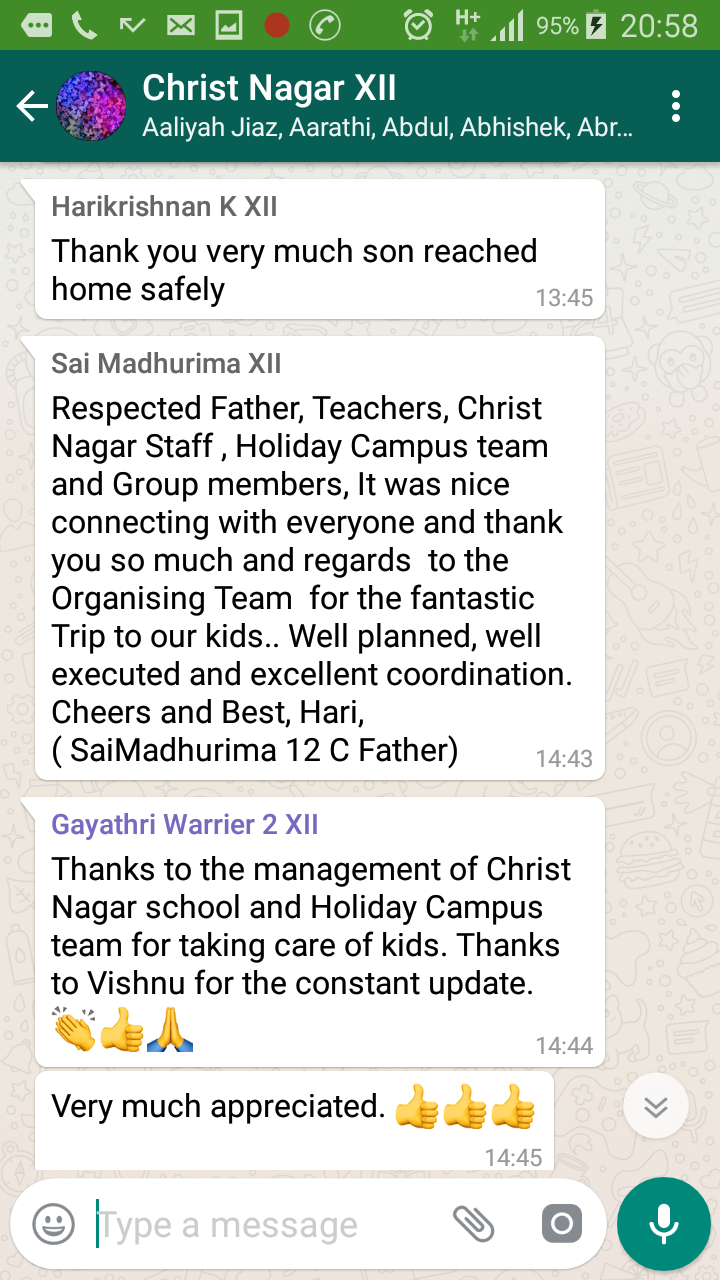Go back to the chats list
This screenshot has width=720, height=1280.
tap(31, 106)
